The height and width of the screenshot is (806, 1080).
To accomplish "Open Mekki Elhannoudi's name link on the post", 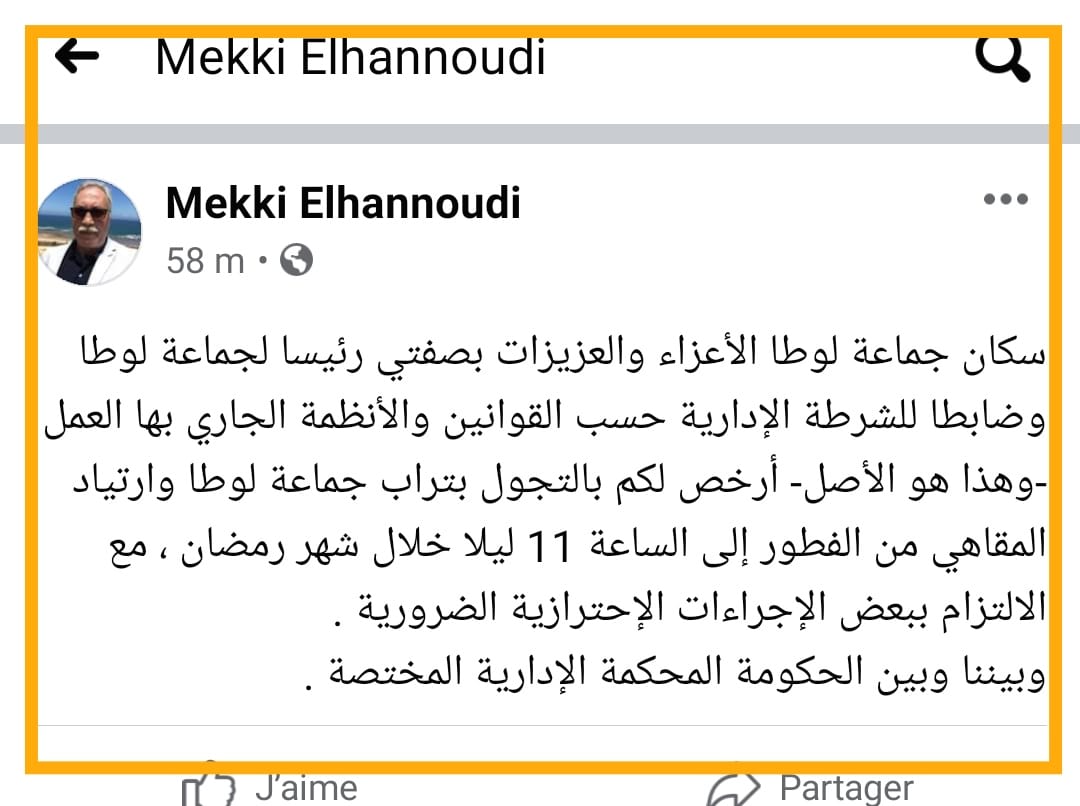I will (x=343, y=203).
